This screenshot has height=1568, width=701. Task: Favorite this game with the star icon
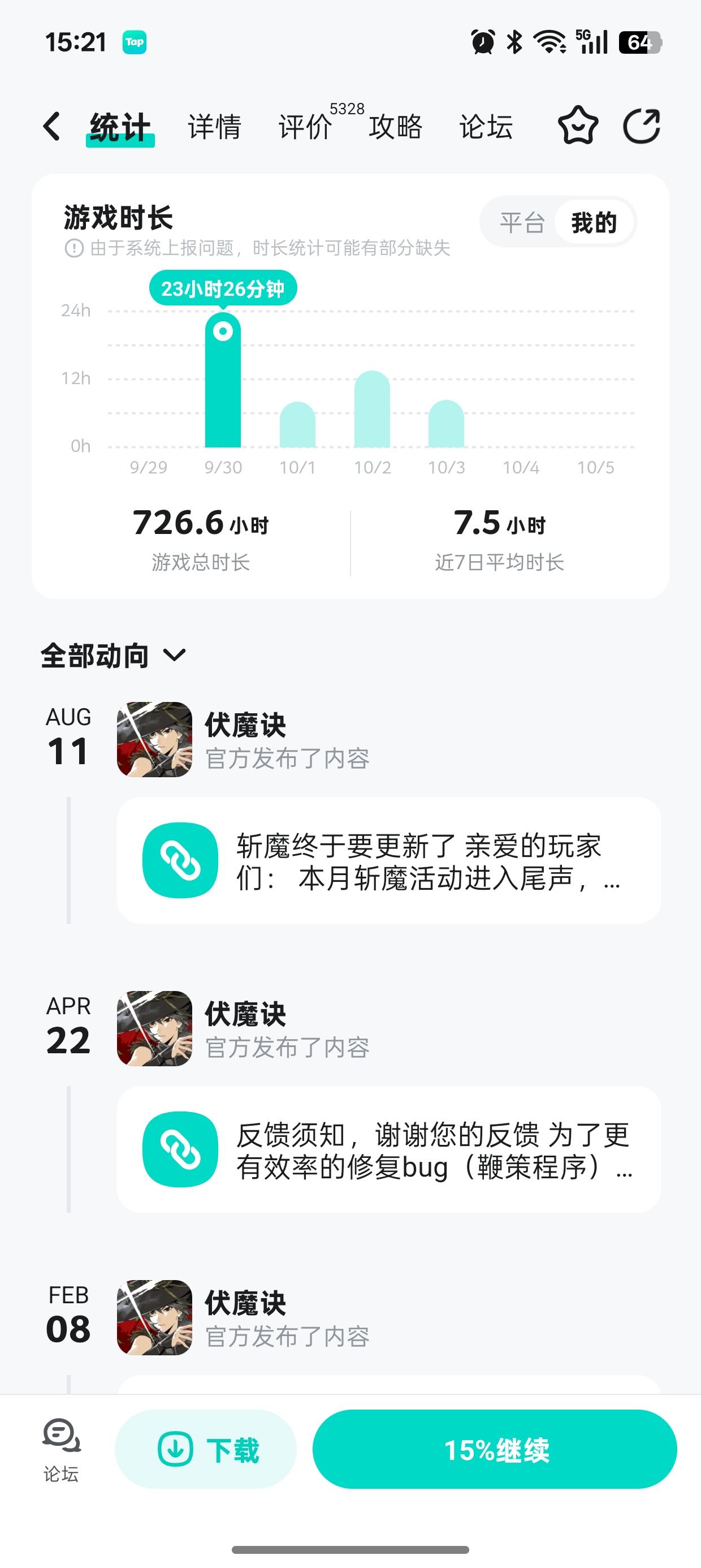(577, 126)
